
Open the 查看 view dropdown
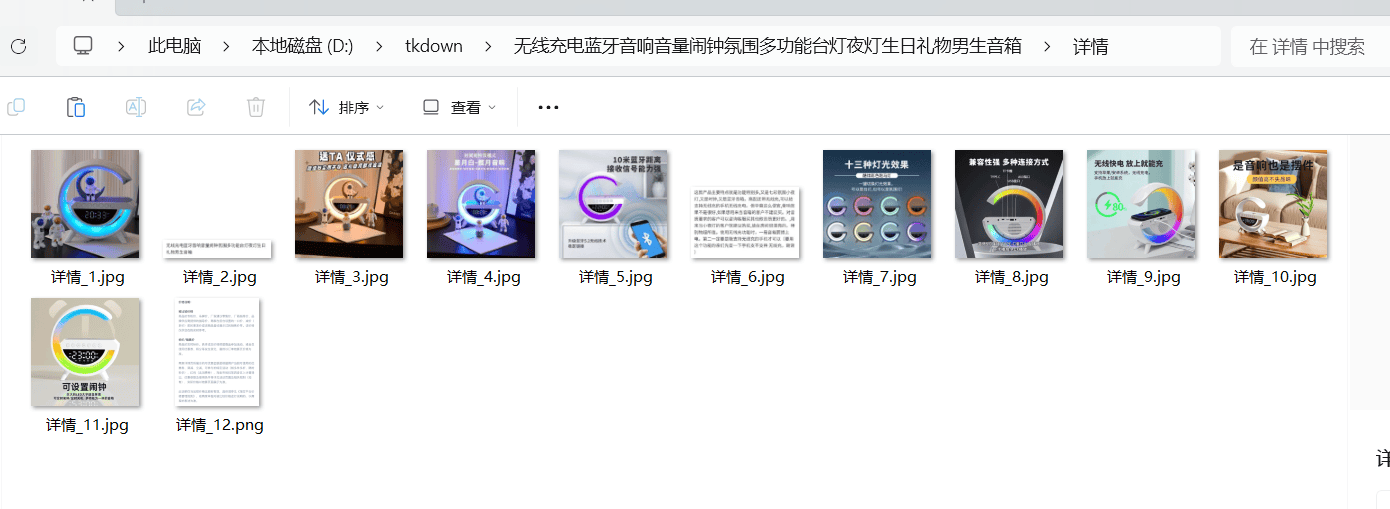(x=458, y=107)
